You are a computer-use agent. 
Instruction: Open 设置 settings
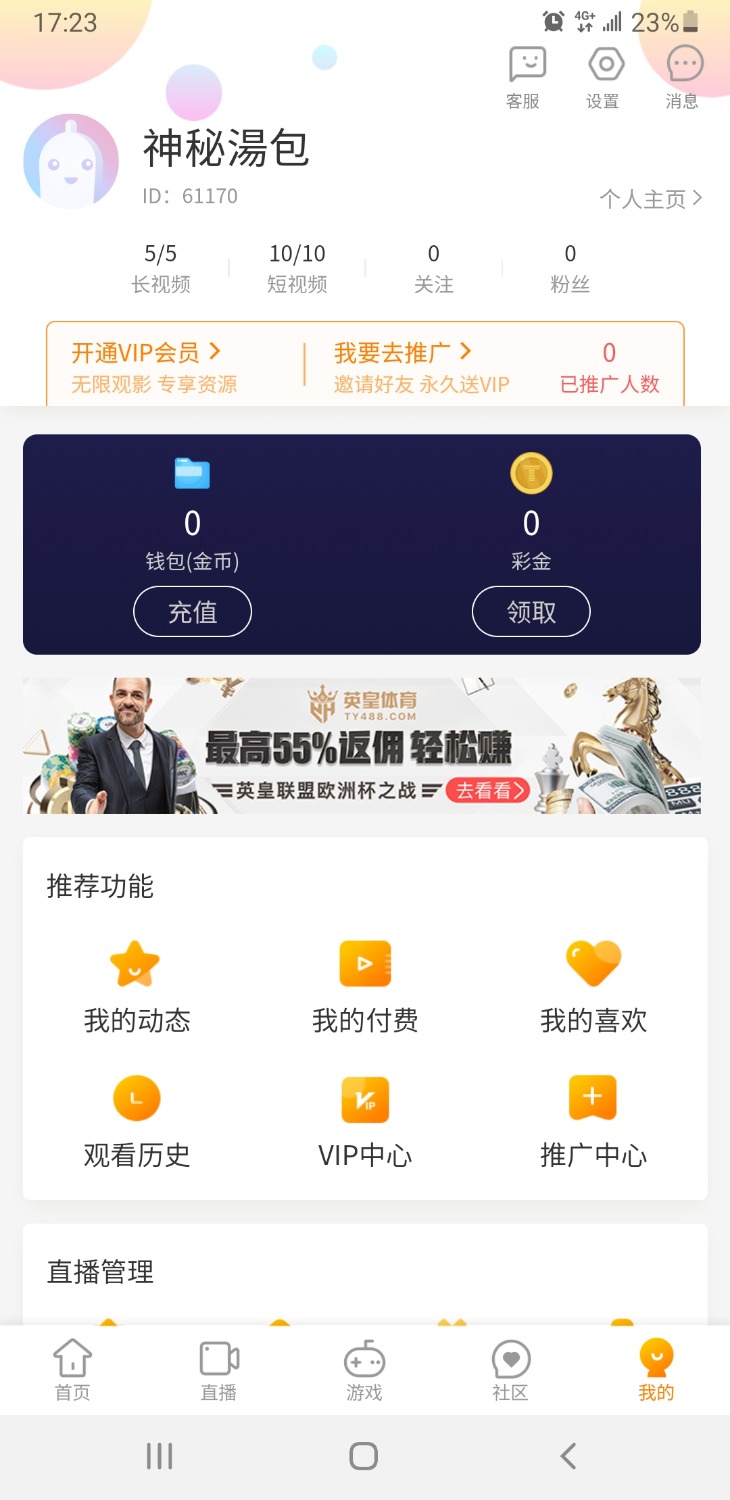point(604,76)
